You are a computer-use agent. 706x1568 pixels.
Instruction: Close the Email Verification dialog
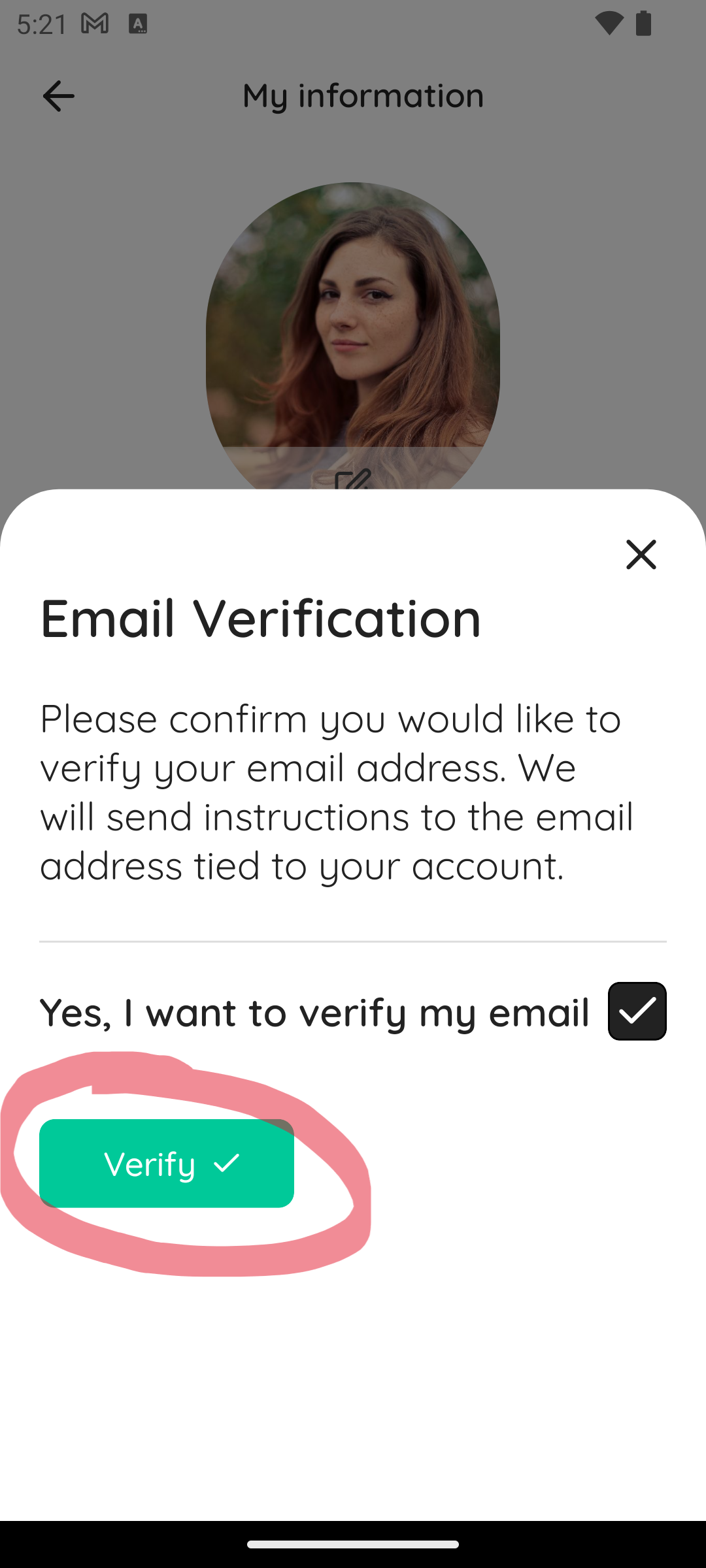pyautogui.click(x=641, y=555)
